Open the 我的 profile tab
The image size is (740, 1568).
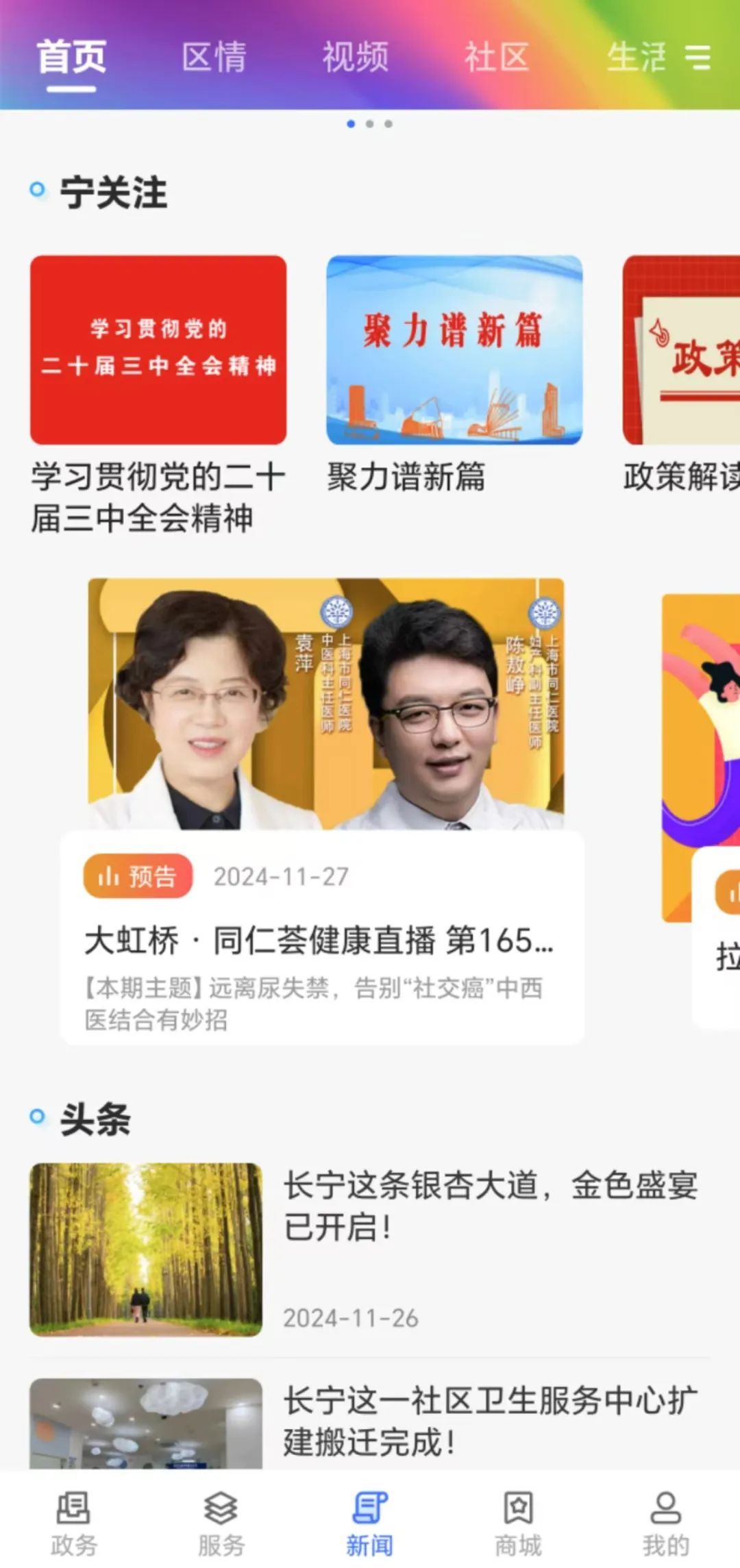(x=665, y=1522)
